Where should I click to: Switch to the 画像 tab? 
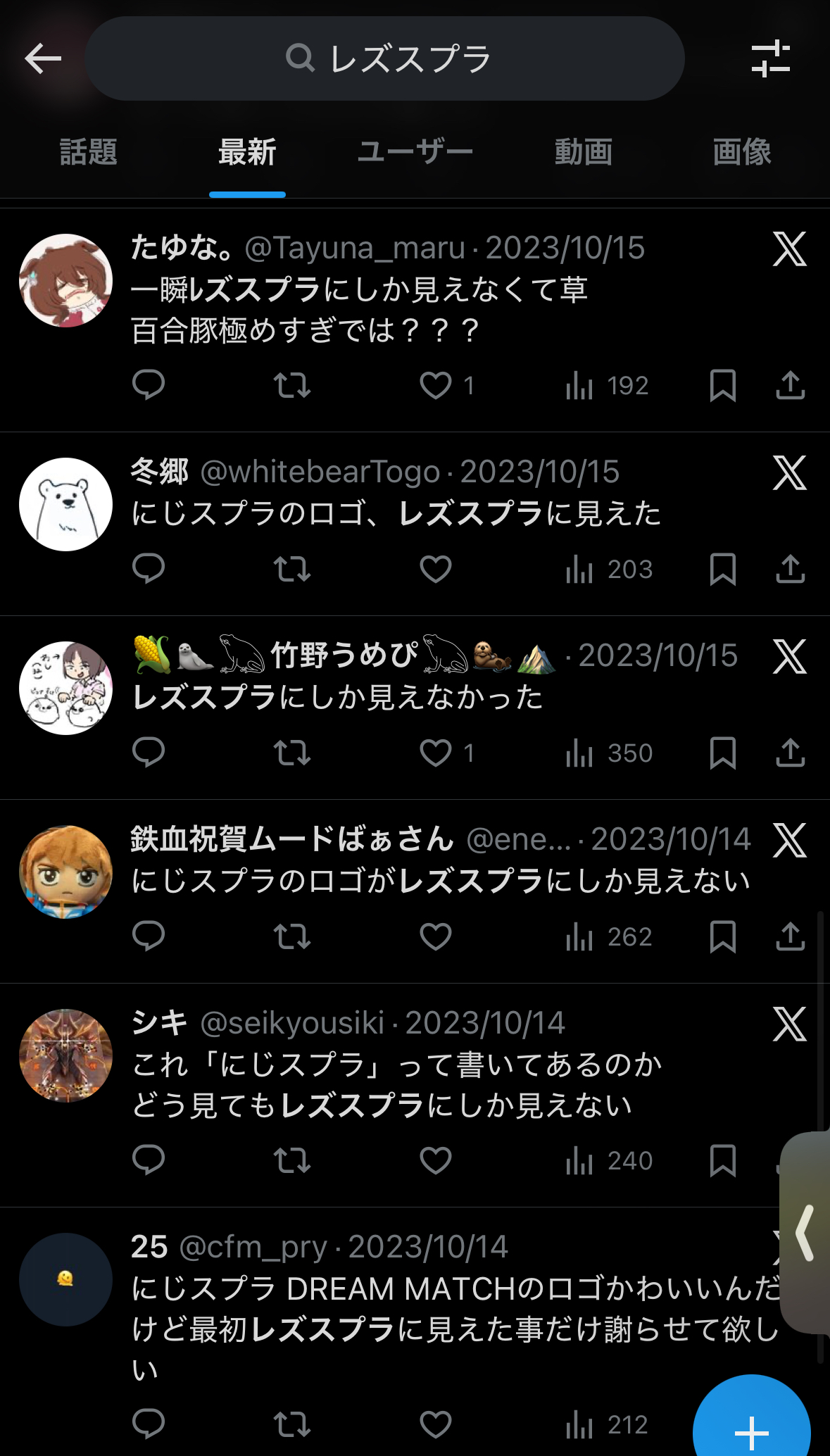[742, 152]
